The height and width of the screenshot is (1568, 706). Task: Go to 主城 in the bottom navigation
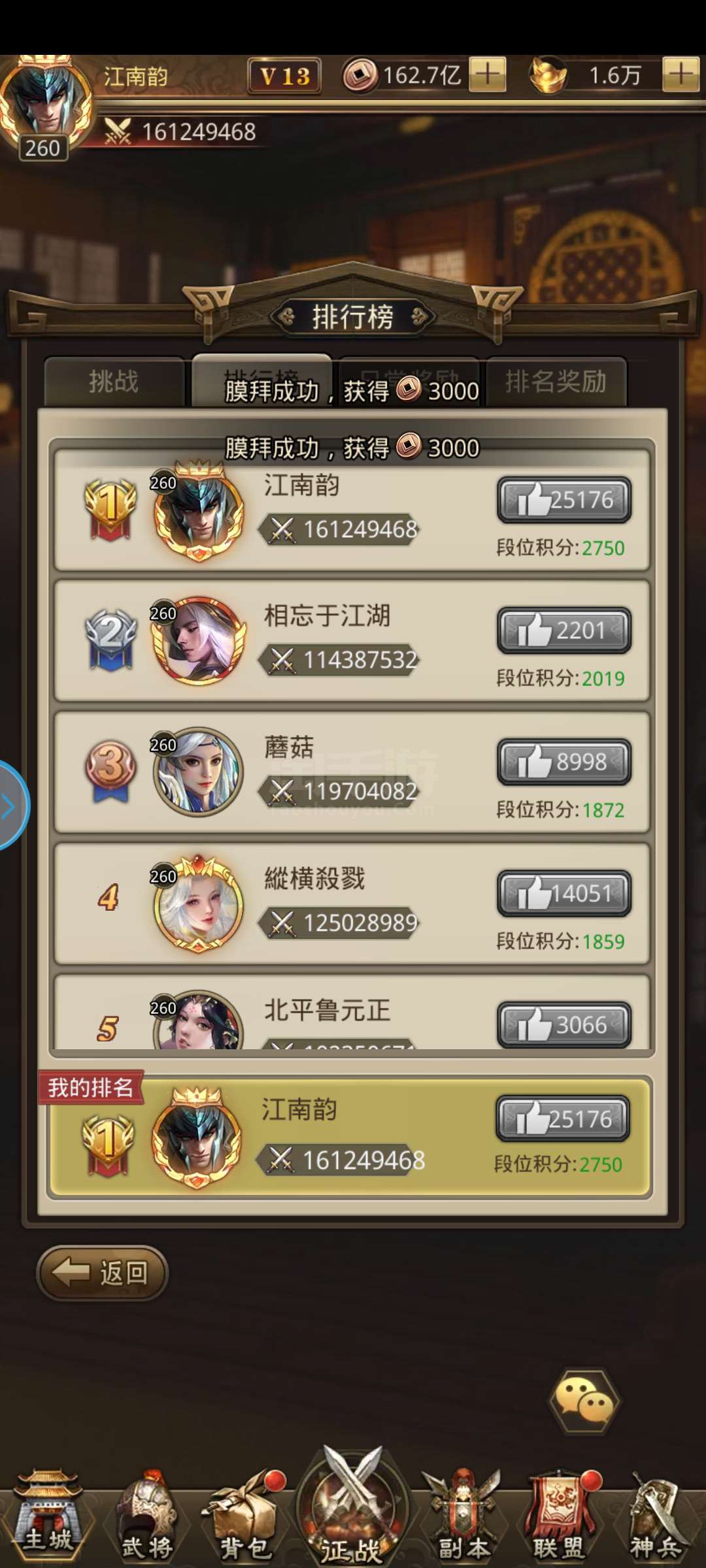coord(48,1516)
